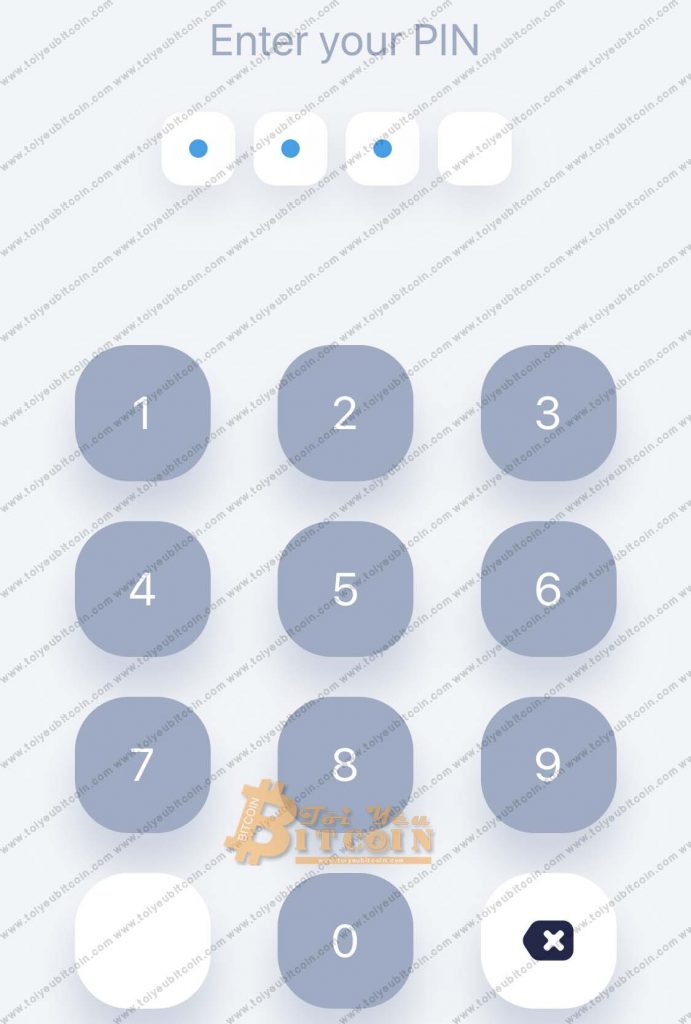Enter digit 5 for the PIN
This screenshot has width=691, height=1024.
pyautogui.click(x=345, y=589)
